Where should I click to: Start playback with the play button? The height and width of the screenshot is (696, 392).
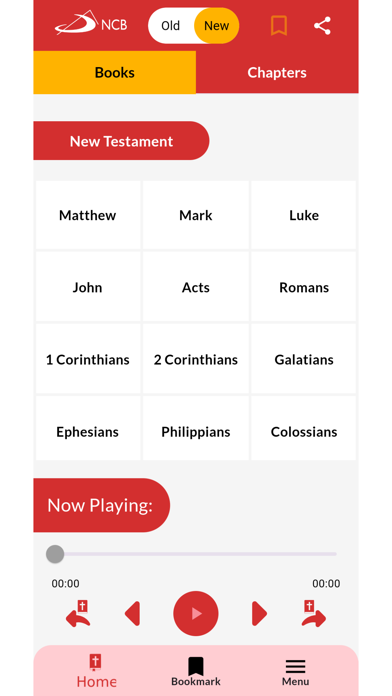pos(196,613)
